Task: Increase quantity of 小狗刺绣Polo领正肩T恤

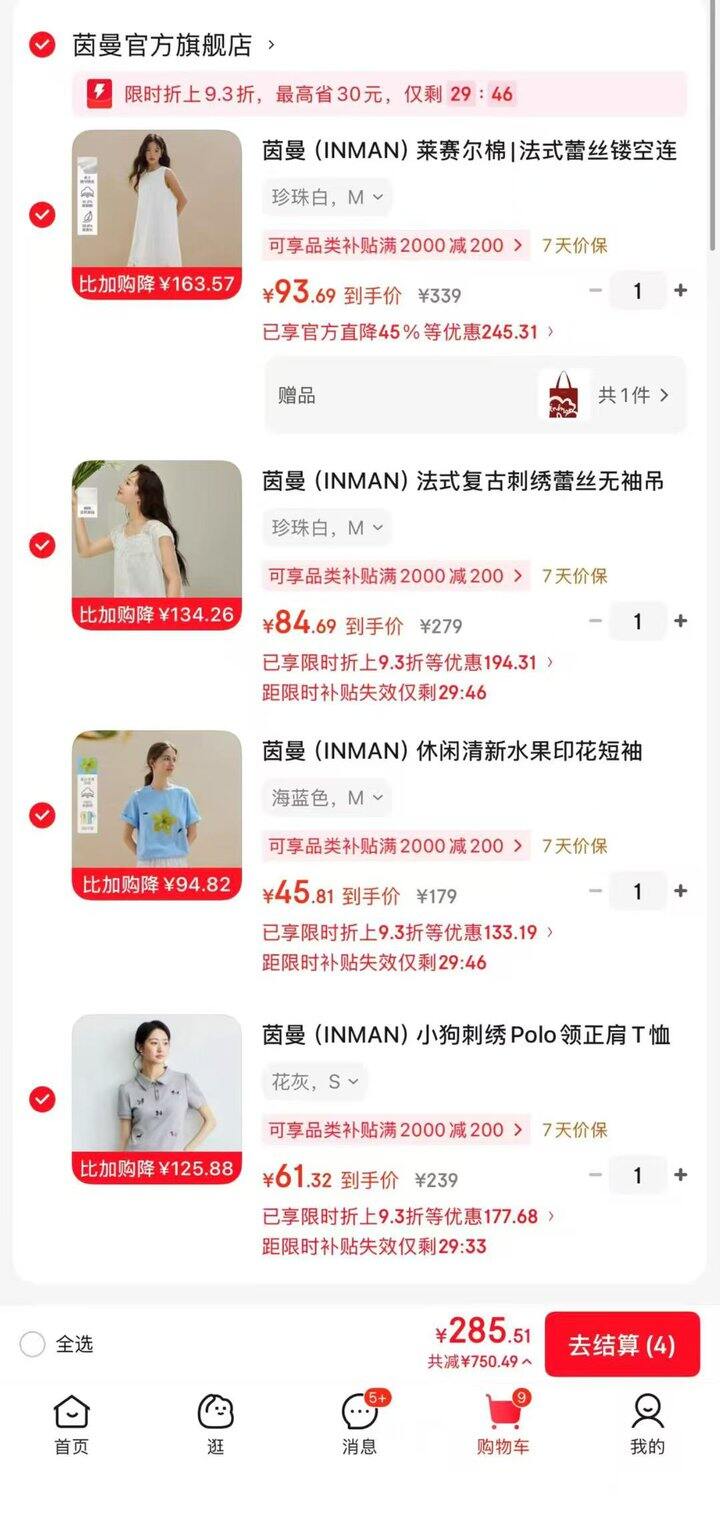Action: pos(681,1175)
